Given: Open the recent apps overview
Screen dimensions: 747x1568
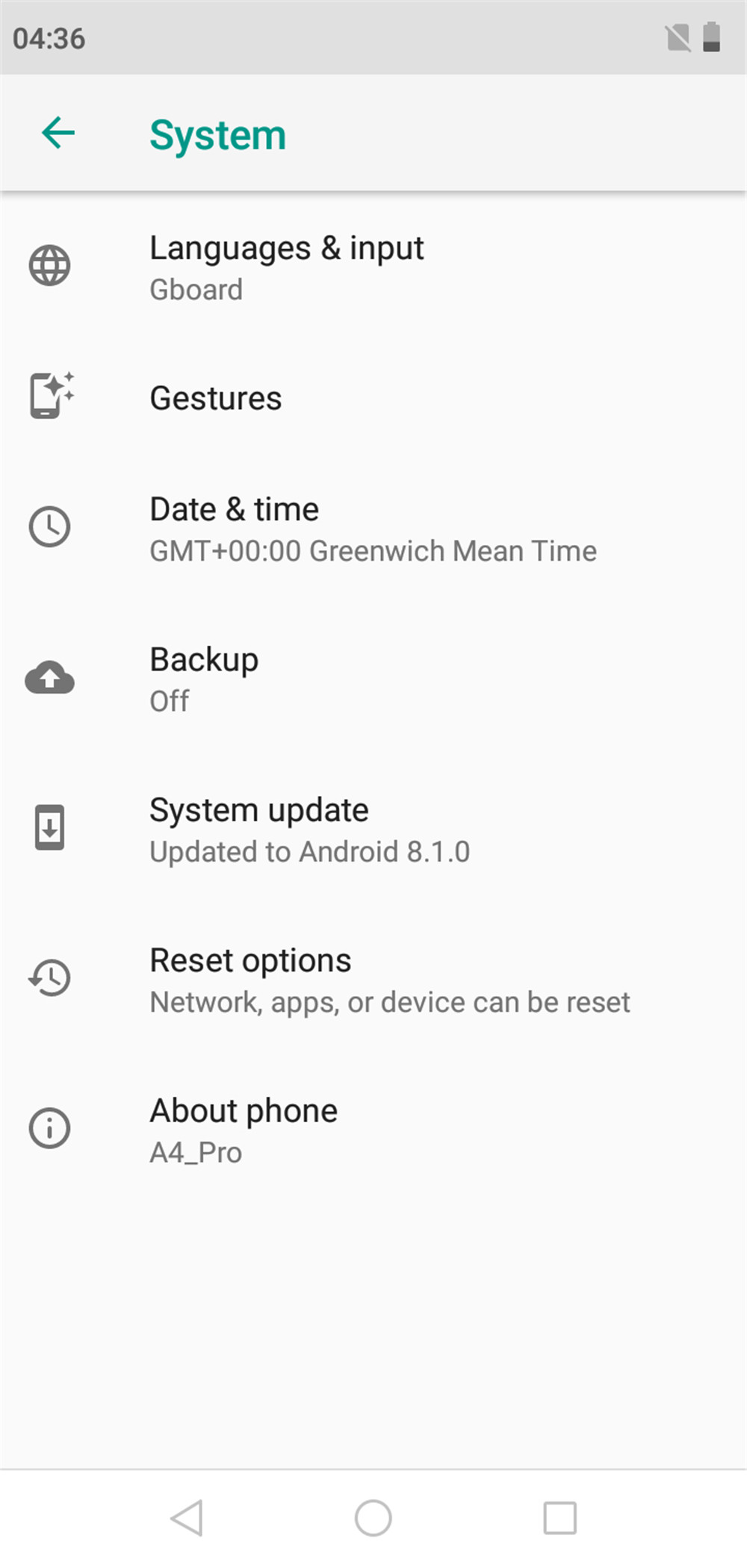Looking at the screenshot, I should pyautogui.click(x=560, y=1518).
